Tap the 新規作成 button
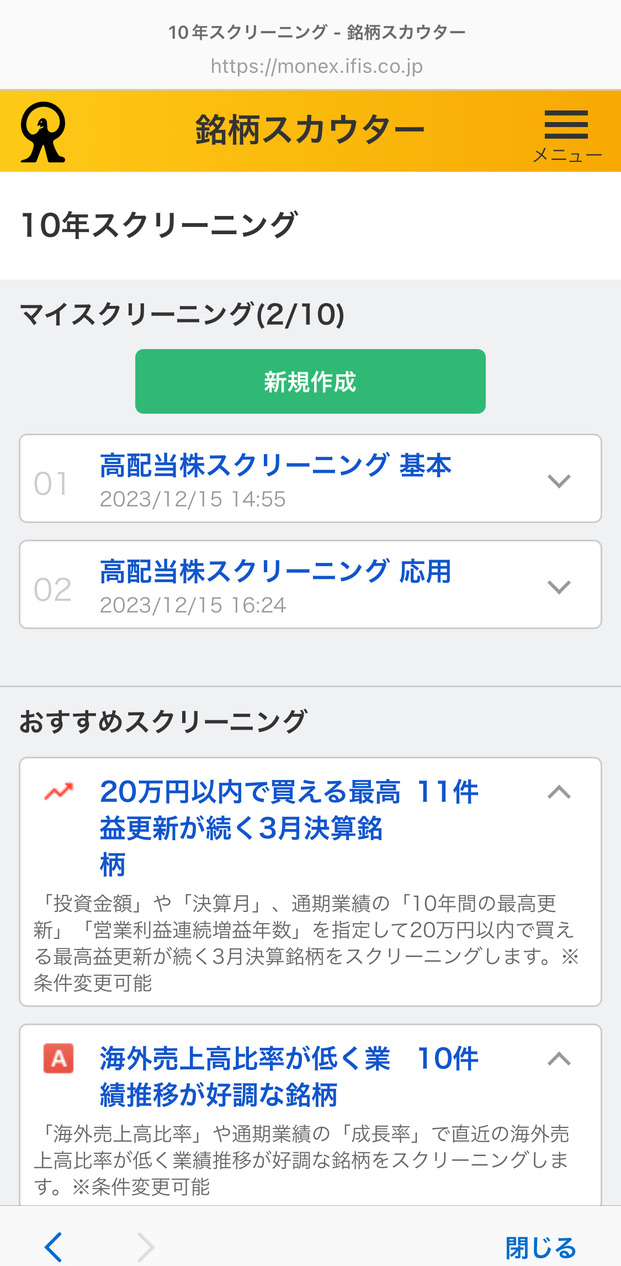 [x=310, y=381]
